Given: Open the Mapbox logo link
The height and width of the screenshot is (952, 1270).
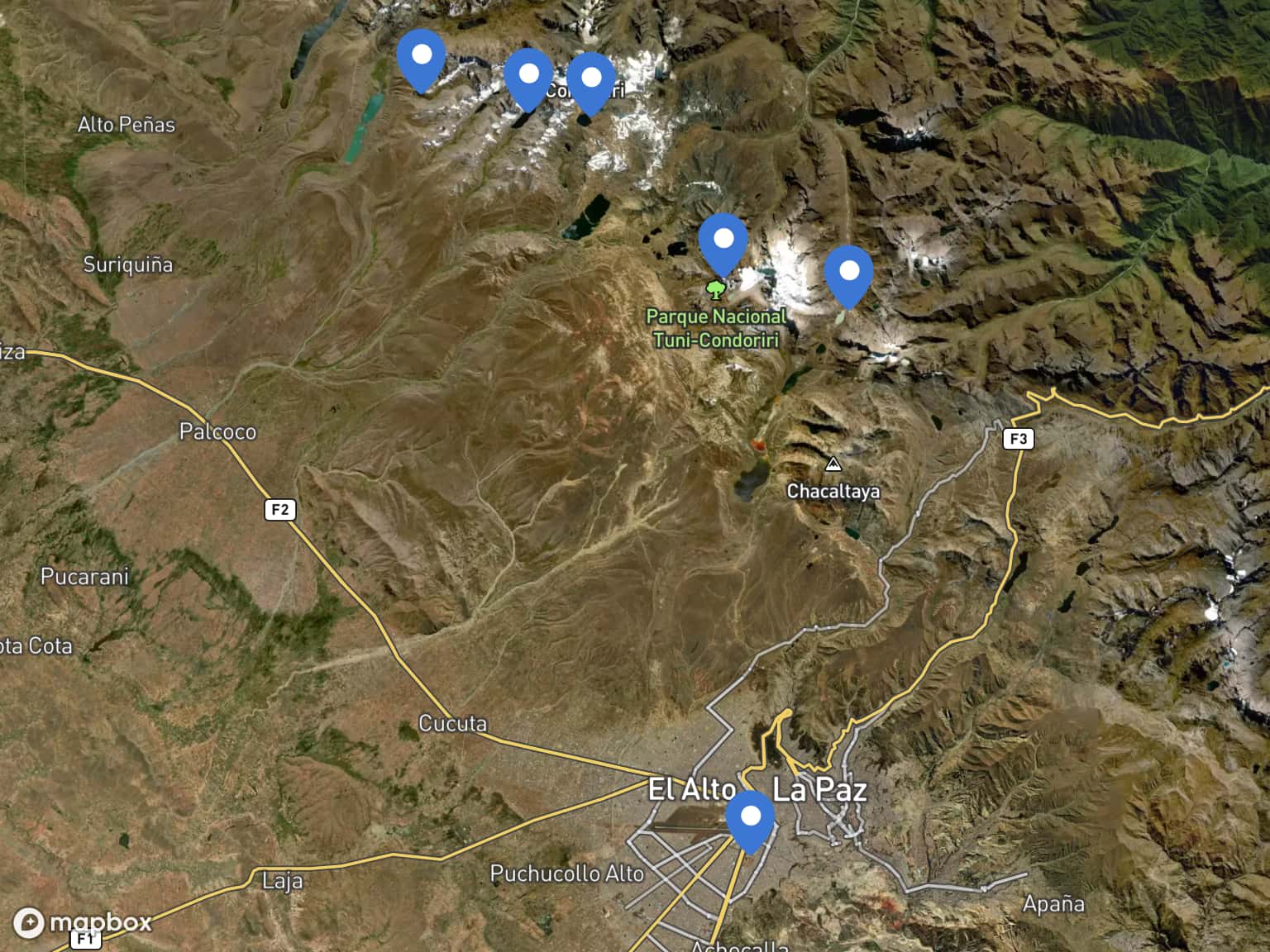Looking at the screenshot, I should click(83, 922).
